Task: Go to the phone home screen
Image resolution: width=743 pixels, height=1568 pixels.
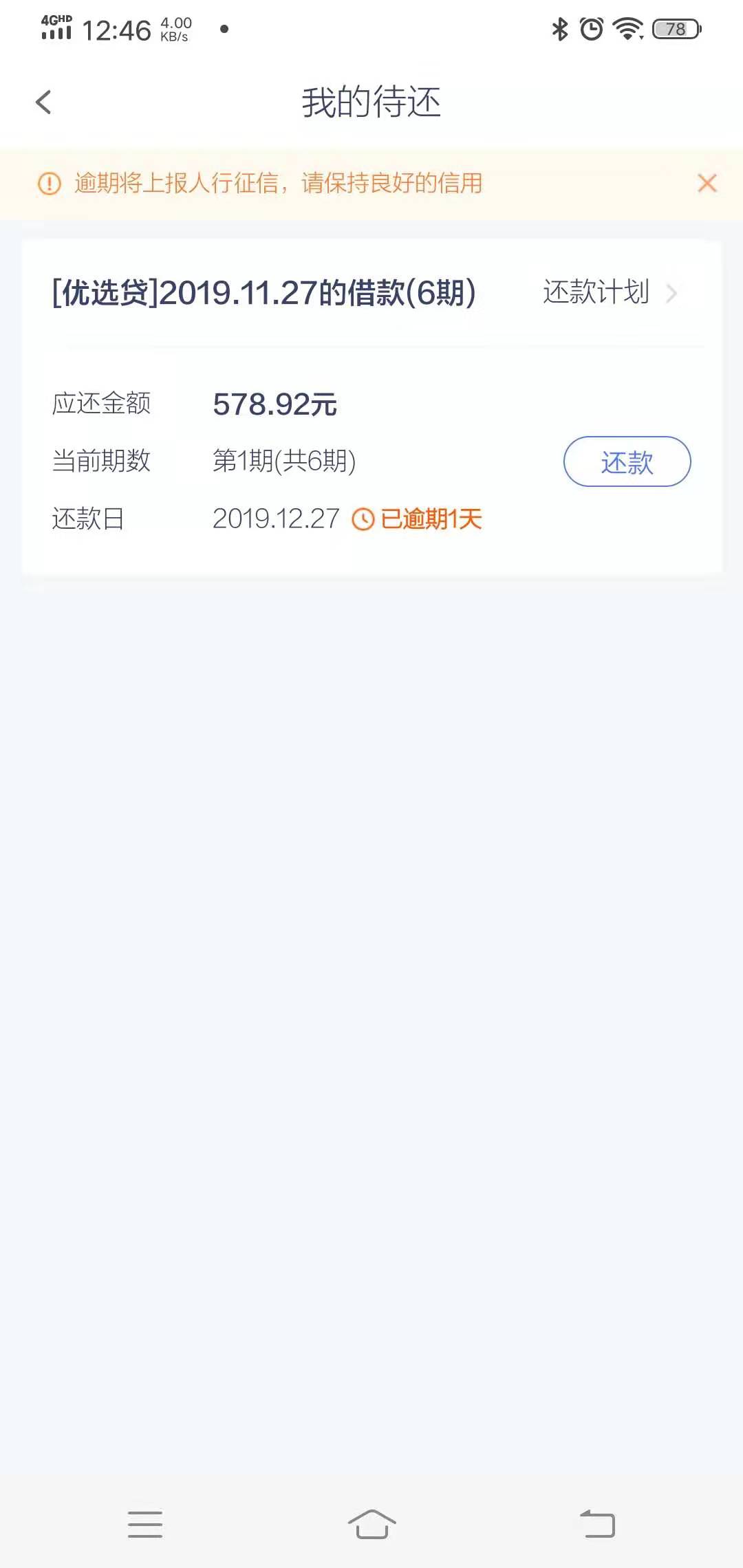Action: [371, 1524]
